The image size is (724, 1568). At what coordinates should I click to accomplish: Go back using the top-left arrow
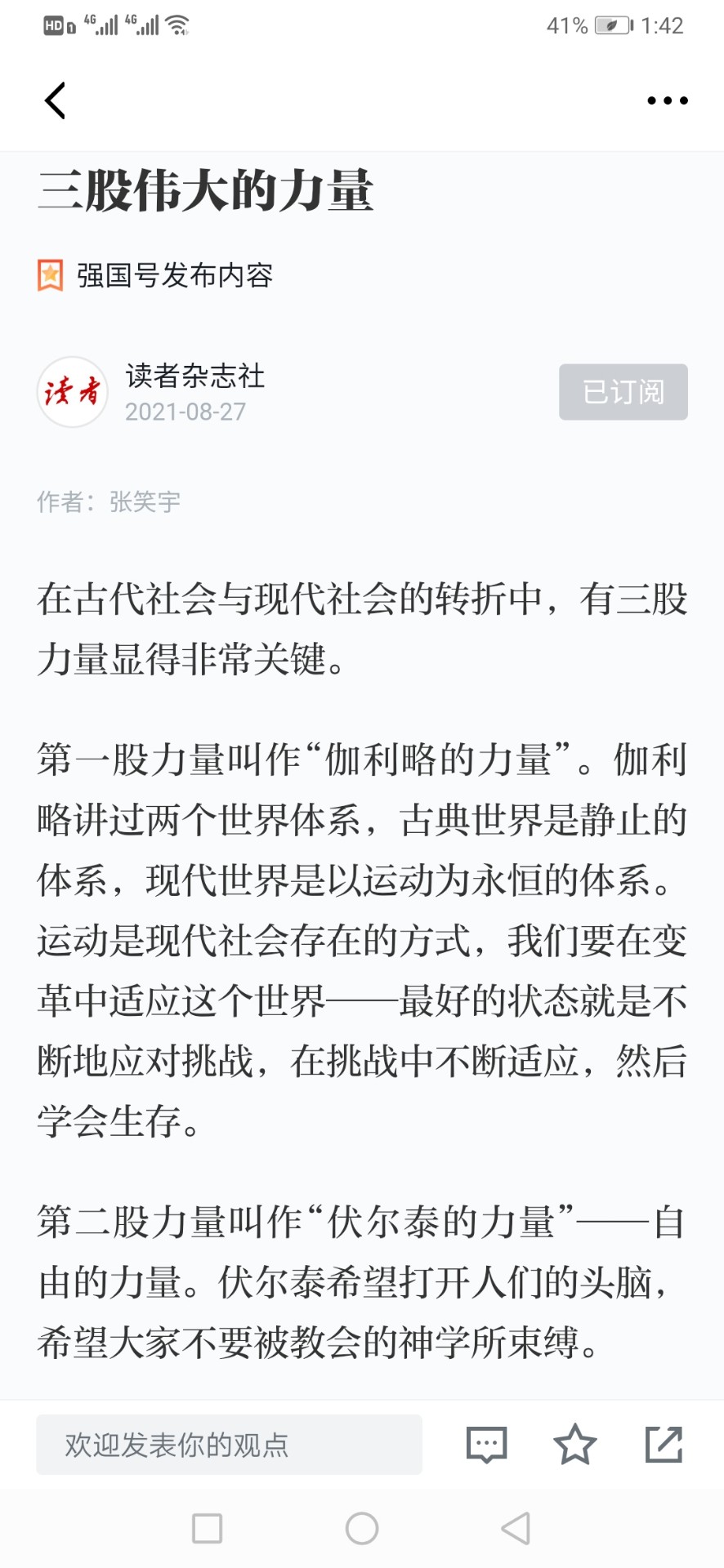pos(55,100)
